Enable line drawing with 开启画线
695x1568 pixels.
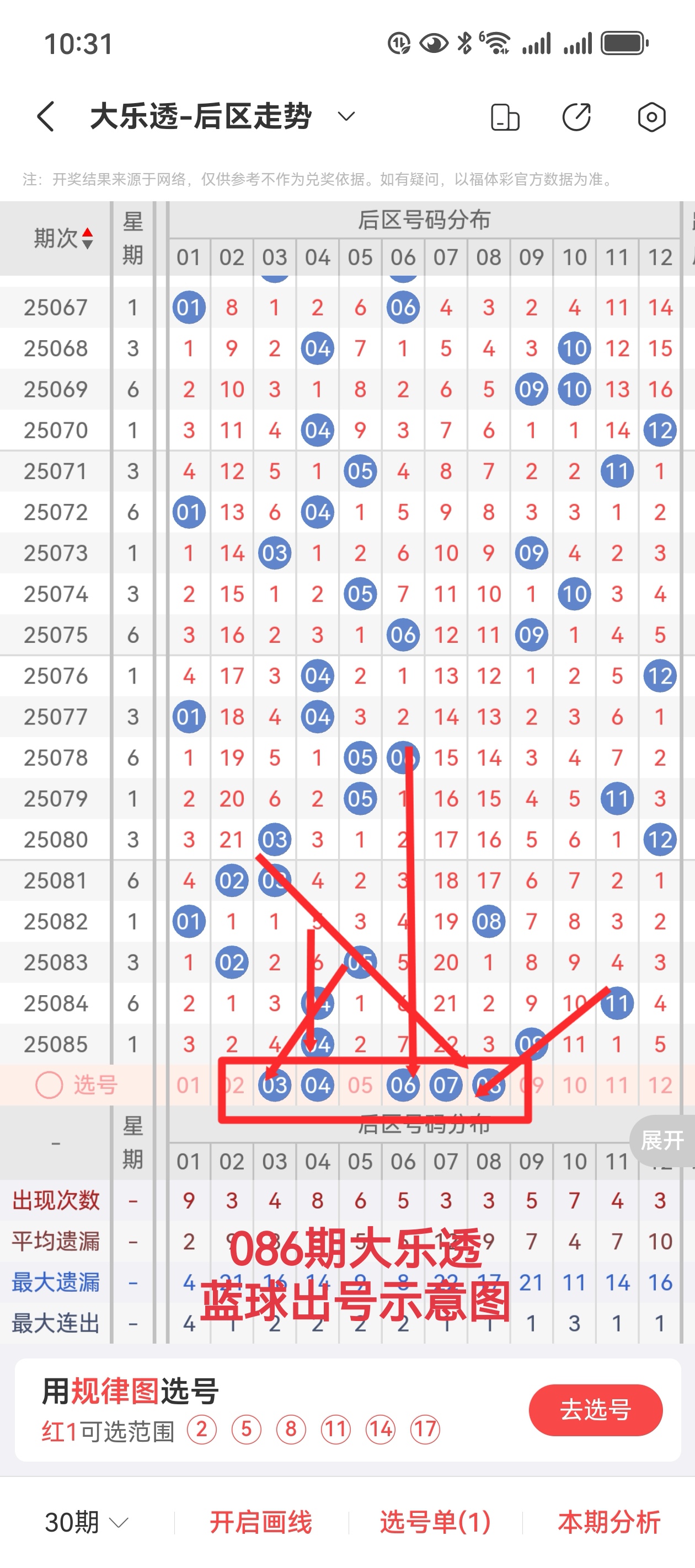pyautogui.click(x=261, y=1522)
